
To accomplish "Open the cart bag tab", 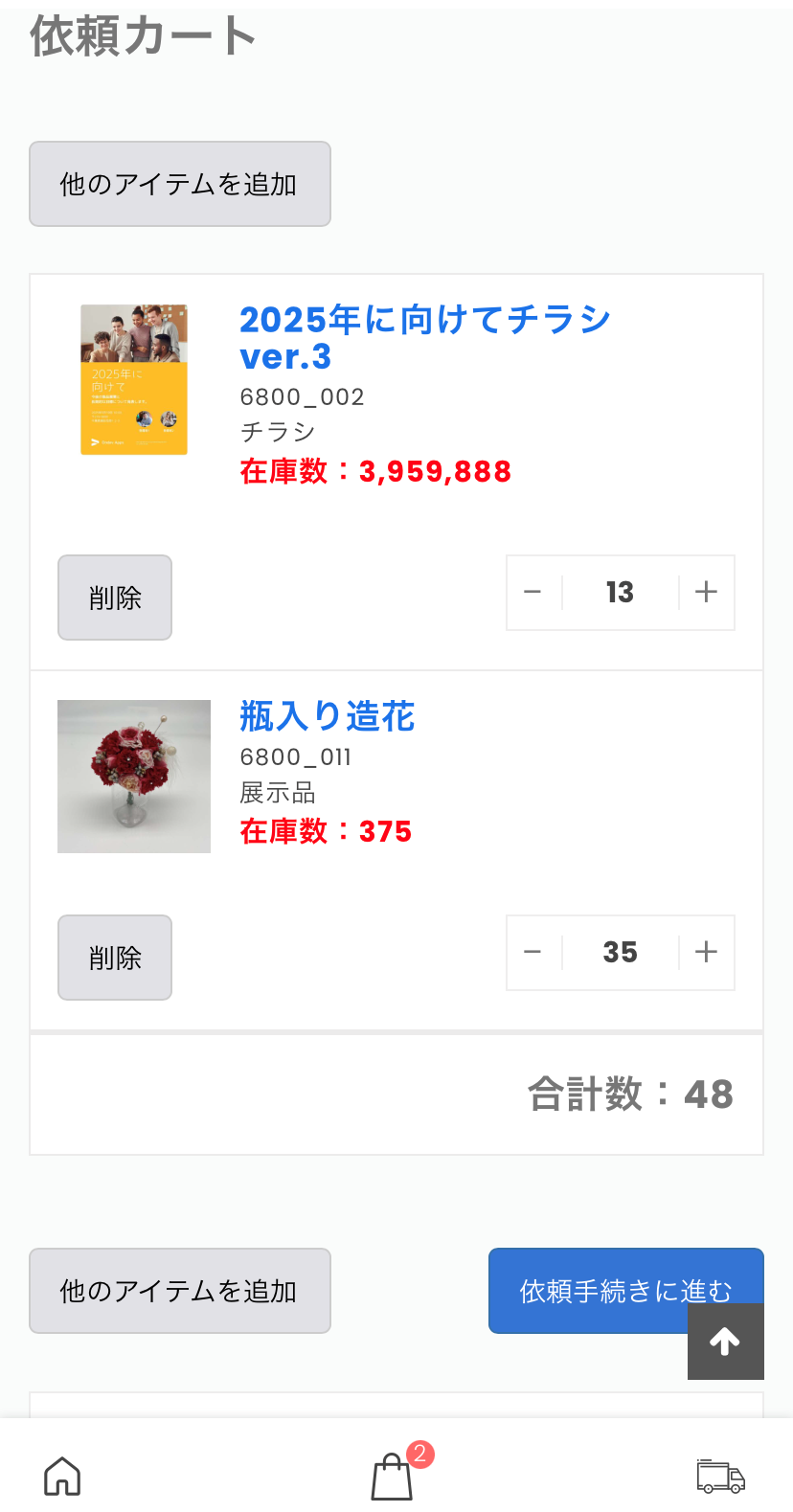I will 393,1476.
